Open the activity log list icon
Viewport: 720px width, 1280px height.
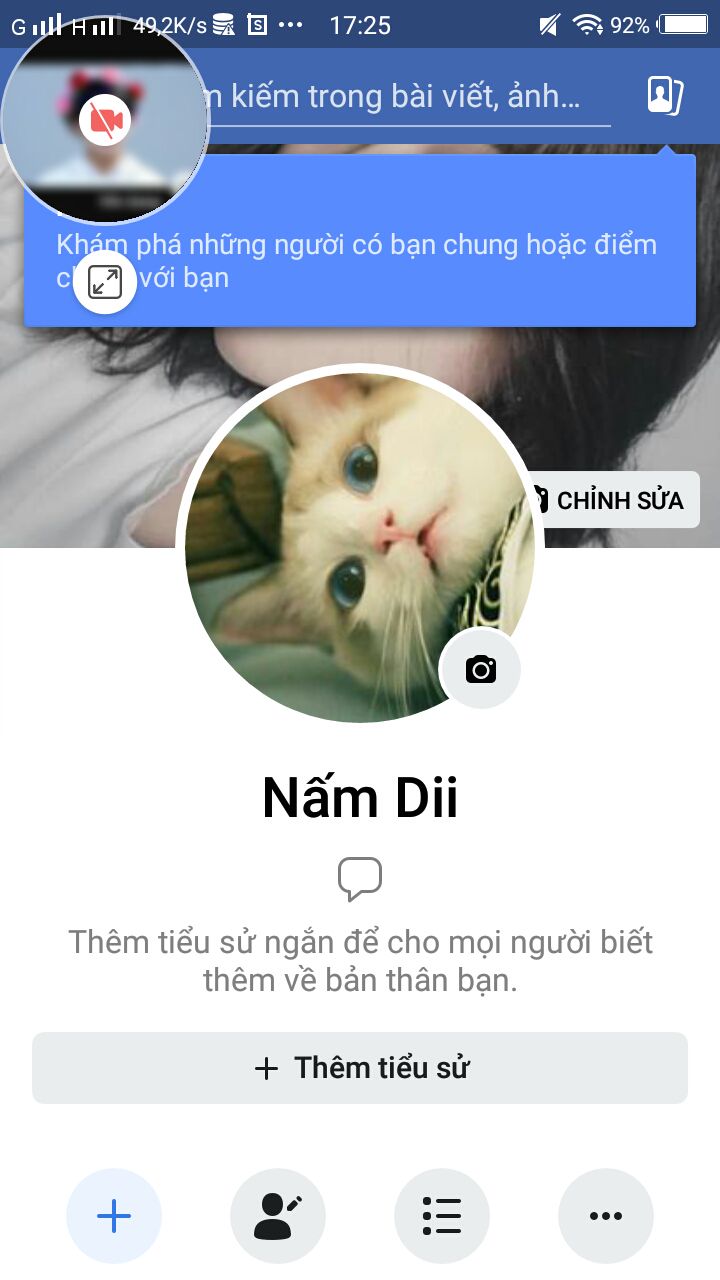[442, 1216]
